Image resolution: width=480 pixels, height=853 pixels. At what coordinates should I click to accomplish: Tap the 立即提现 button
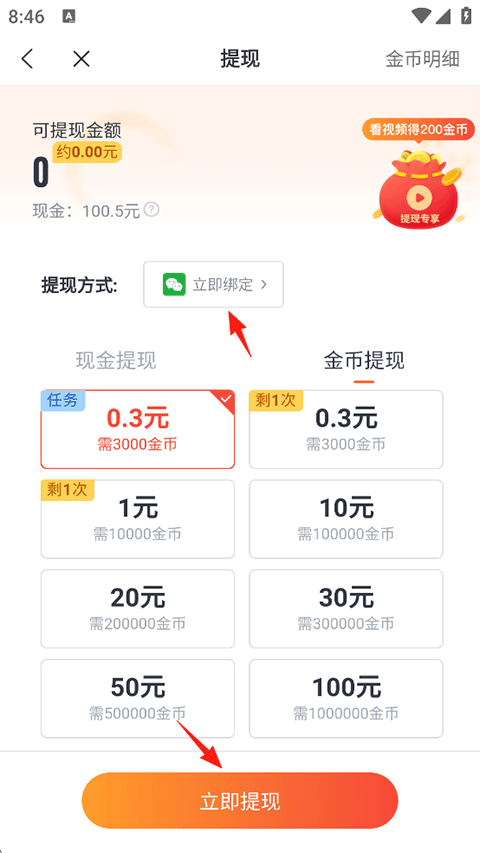(x=240, y=801)
